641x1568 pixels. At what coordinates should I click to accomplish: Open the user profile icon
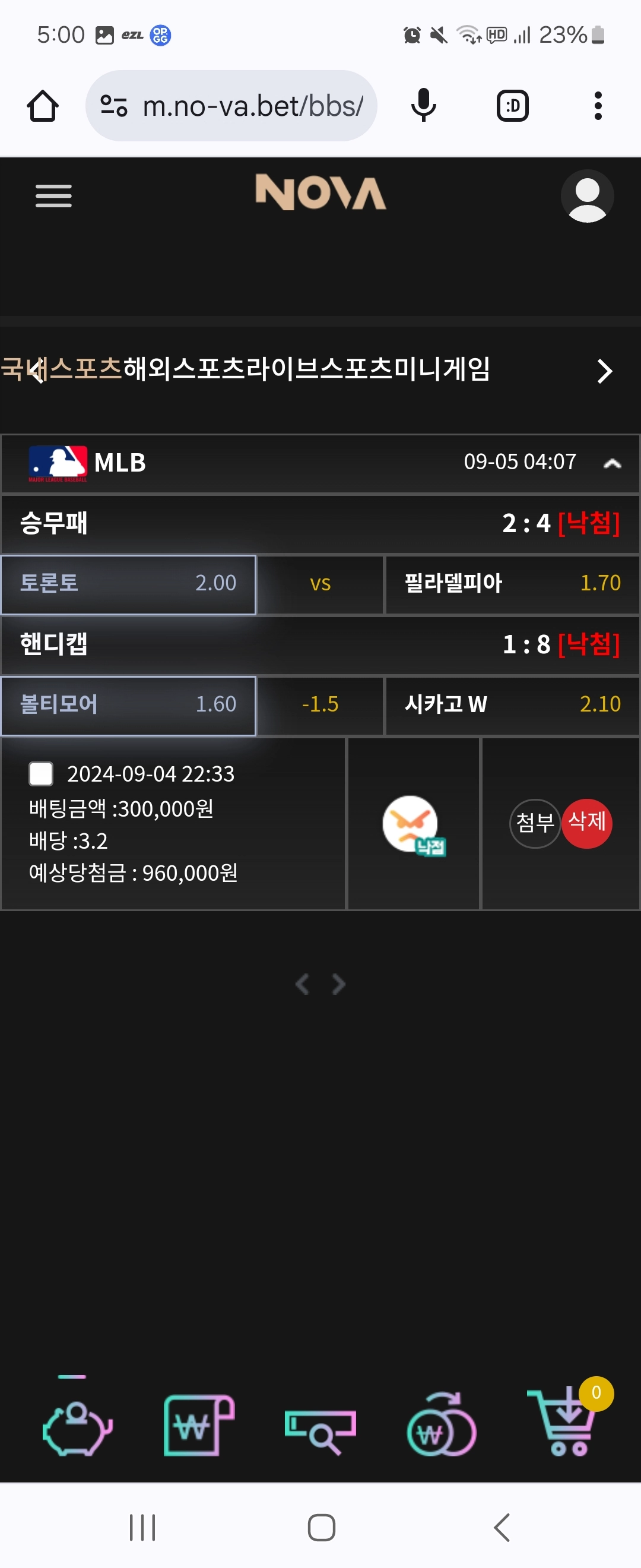click(587, 196)
